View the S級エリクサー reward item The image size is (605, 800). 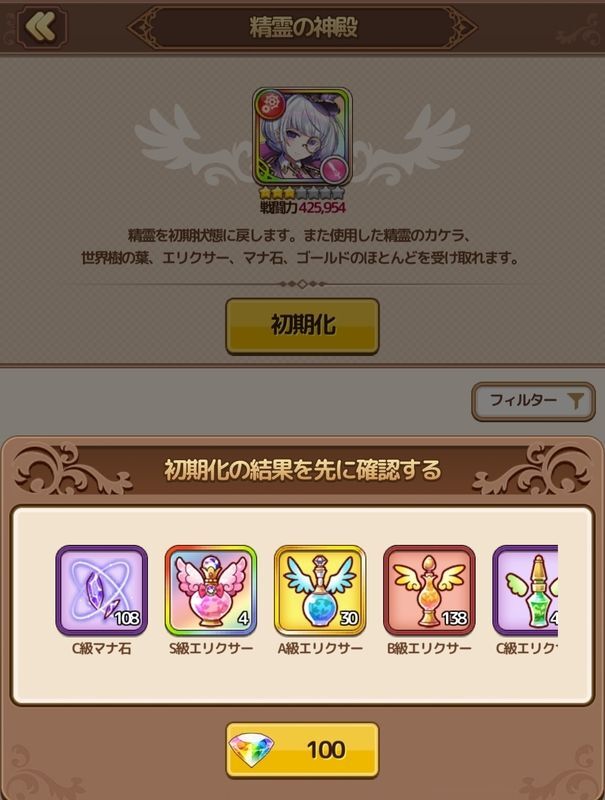pos(210,590)
